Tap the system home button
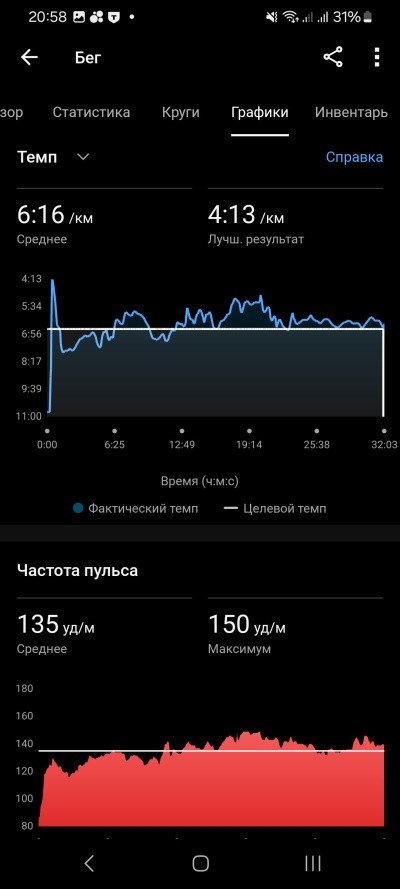400x889 pixels. pos(200,863)
